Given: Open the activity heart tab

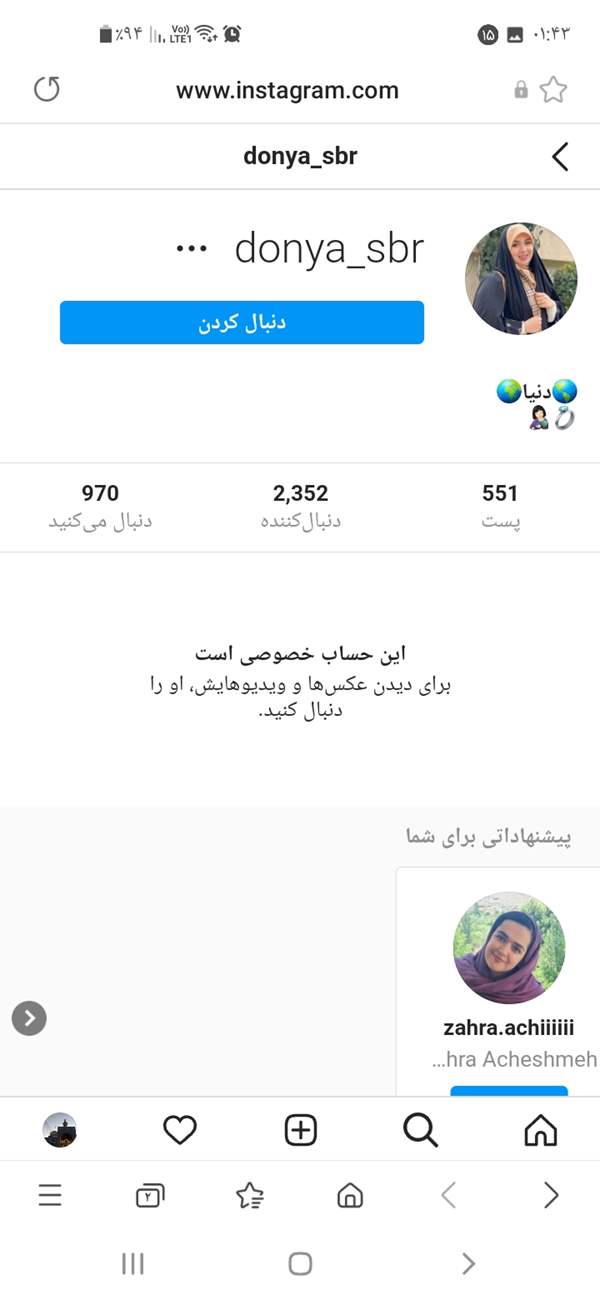Looking at the screenshot, I should (179, 1130).
